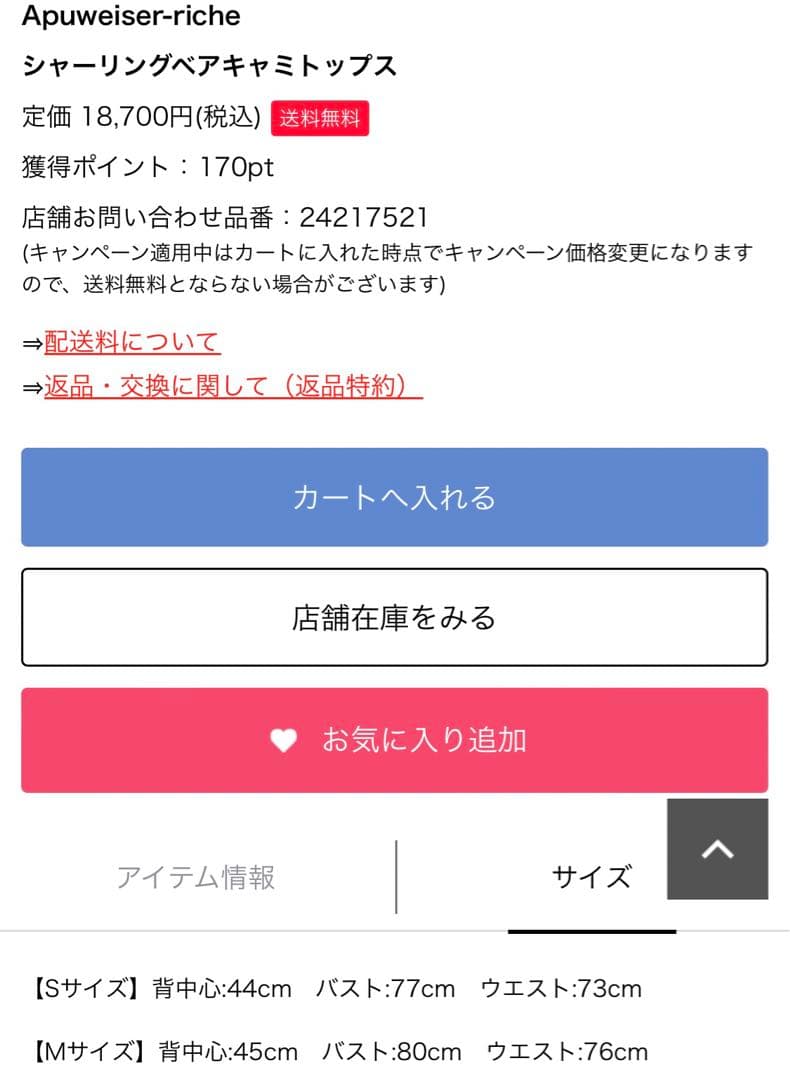Switch to the アイテム情報 tab

197,876
